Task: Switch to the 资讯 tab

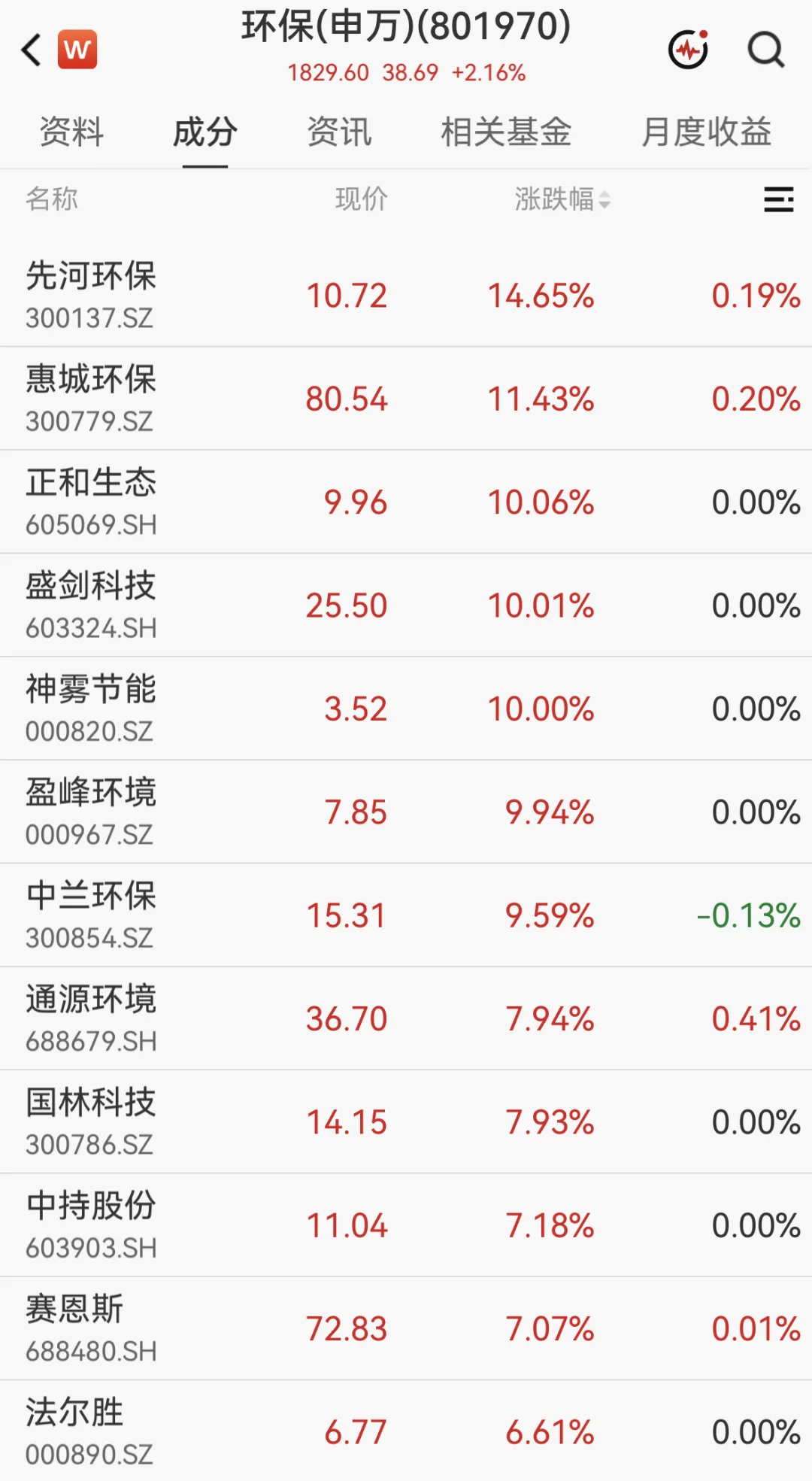Action: pyautogui.click(x=339, y=132)
